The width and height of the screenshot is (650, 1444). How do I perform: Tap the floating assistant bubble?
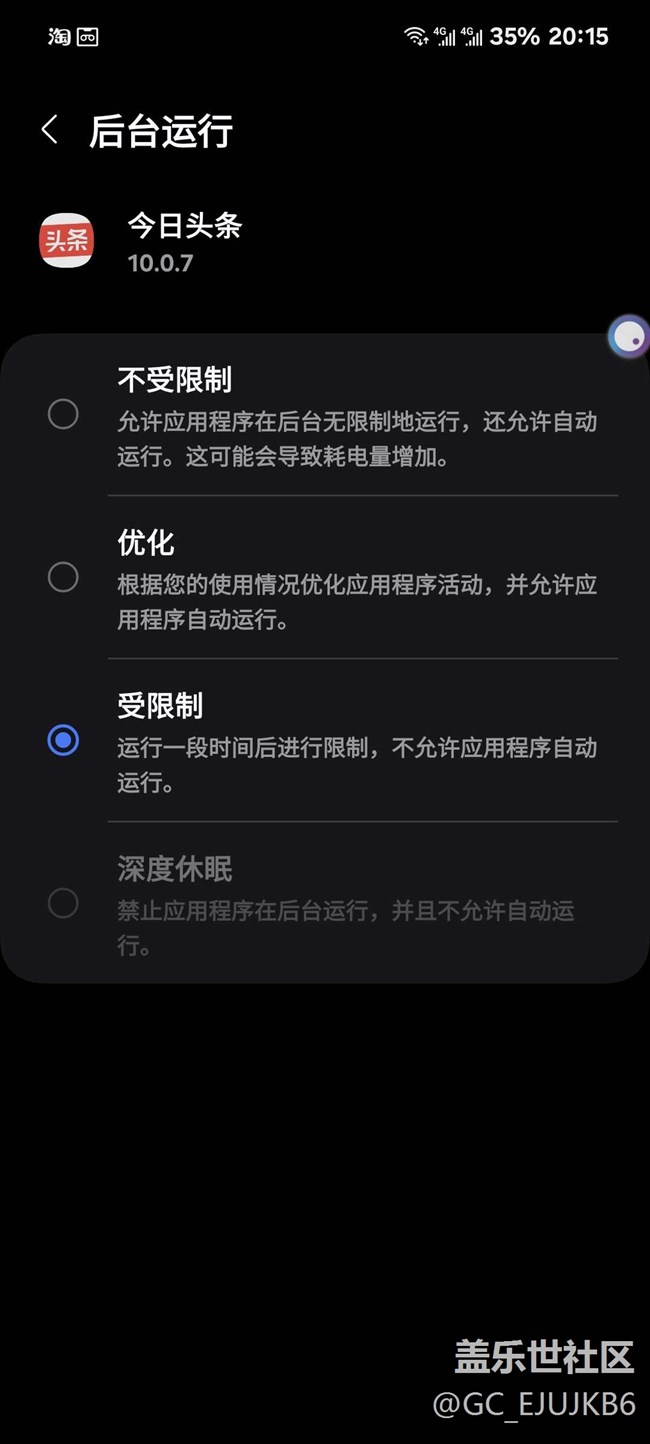[x=628, y=338]
